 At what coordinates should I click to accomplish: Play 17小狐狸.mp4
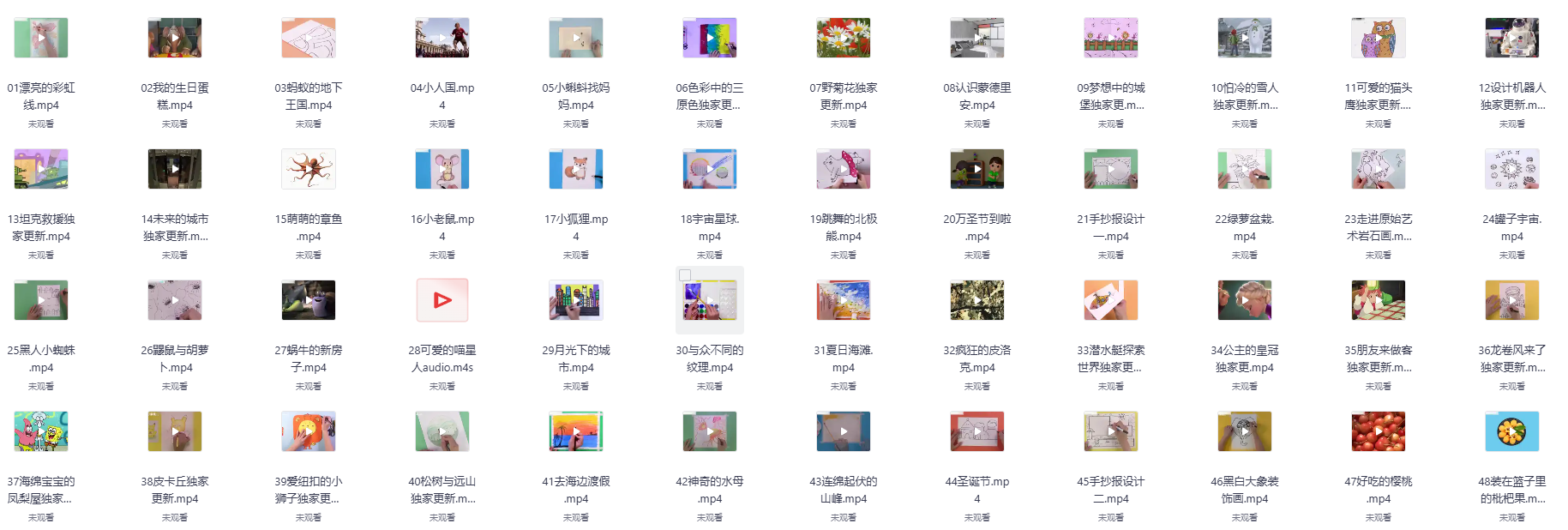coord(575,169)
